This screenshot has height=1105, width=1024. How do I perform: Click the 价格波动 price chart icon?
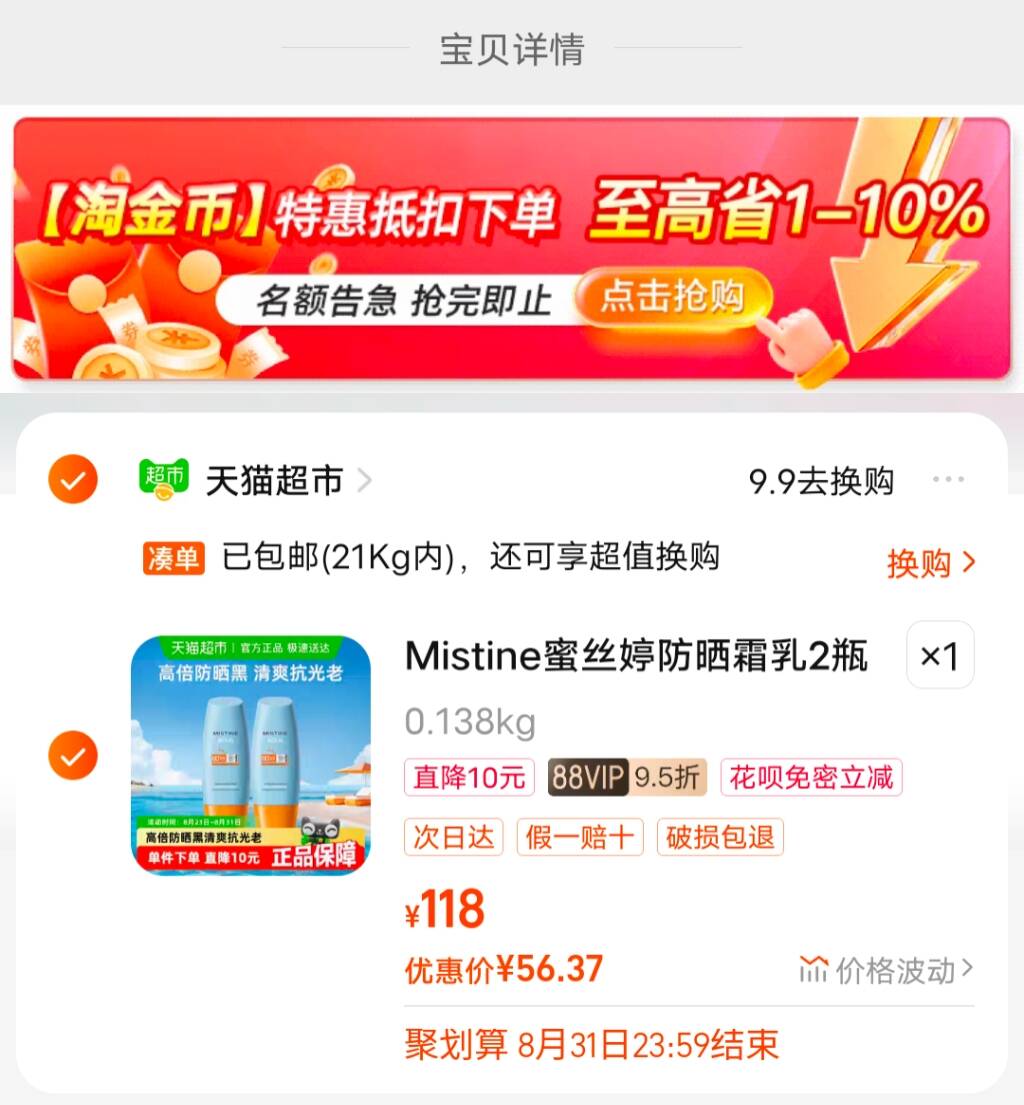817,967
